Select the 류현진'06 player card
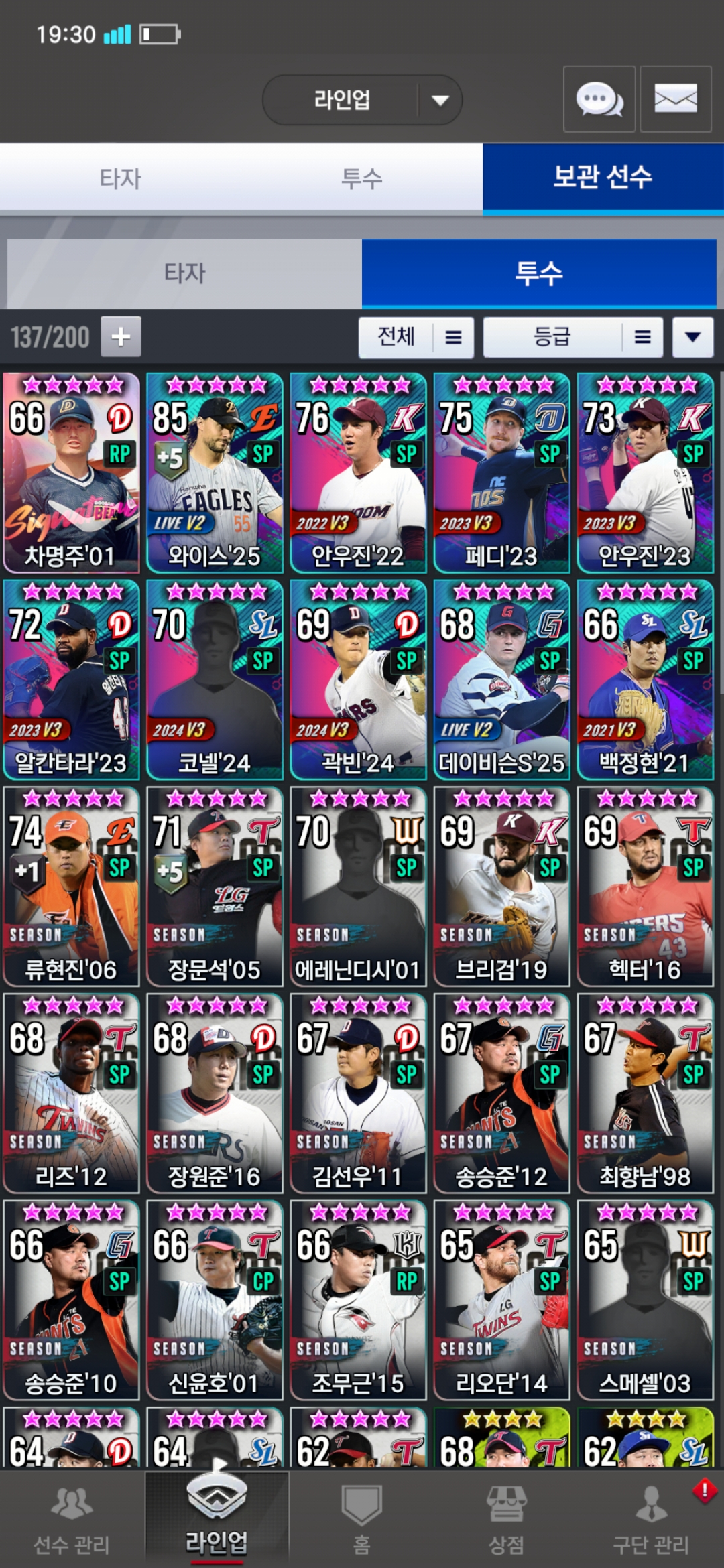Screen dimensions: 724x1568 point(71,886)
